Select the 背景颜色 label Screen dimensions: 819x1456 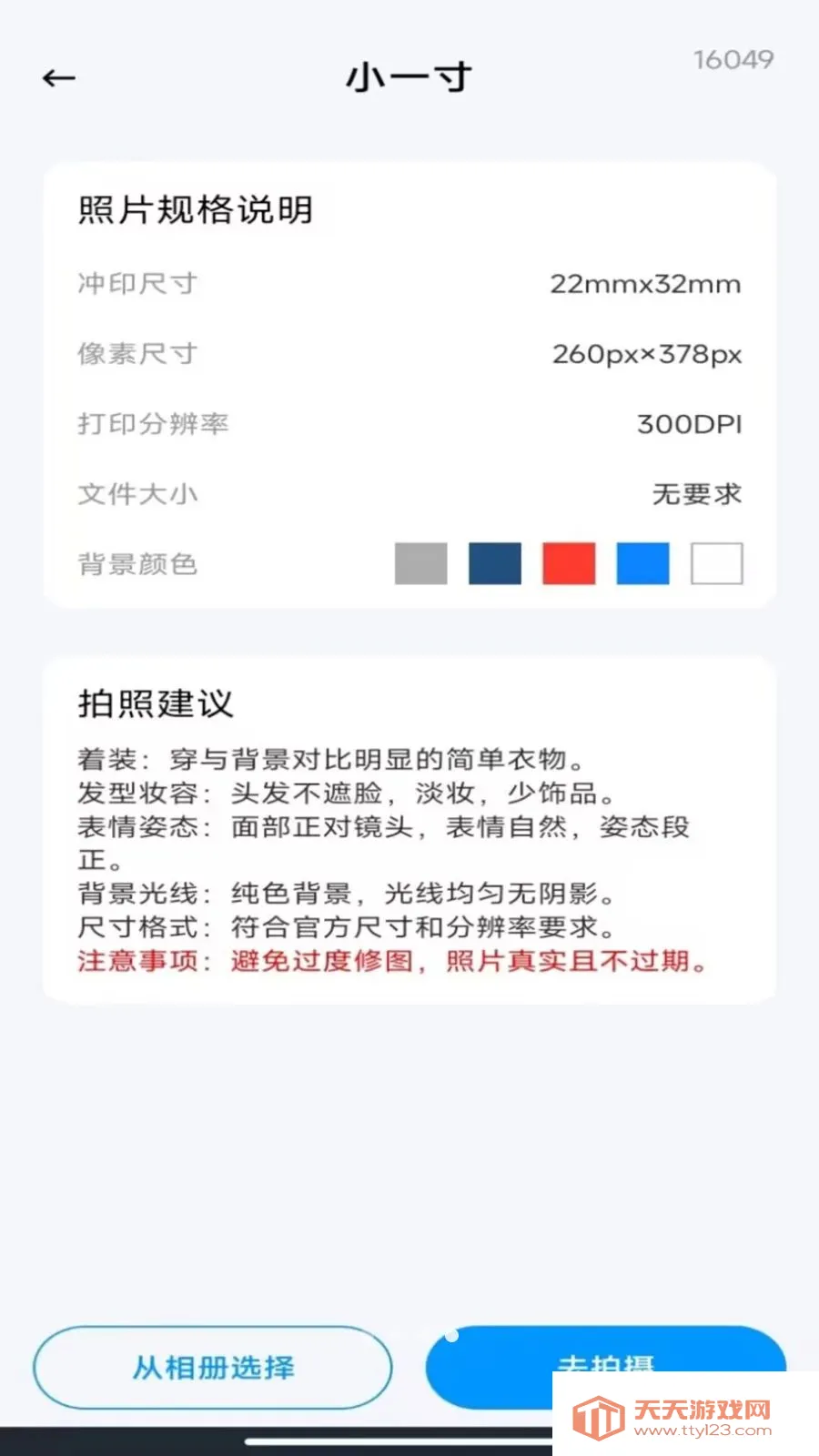point(136,563)
